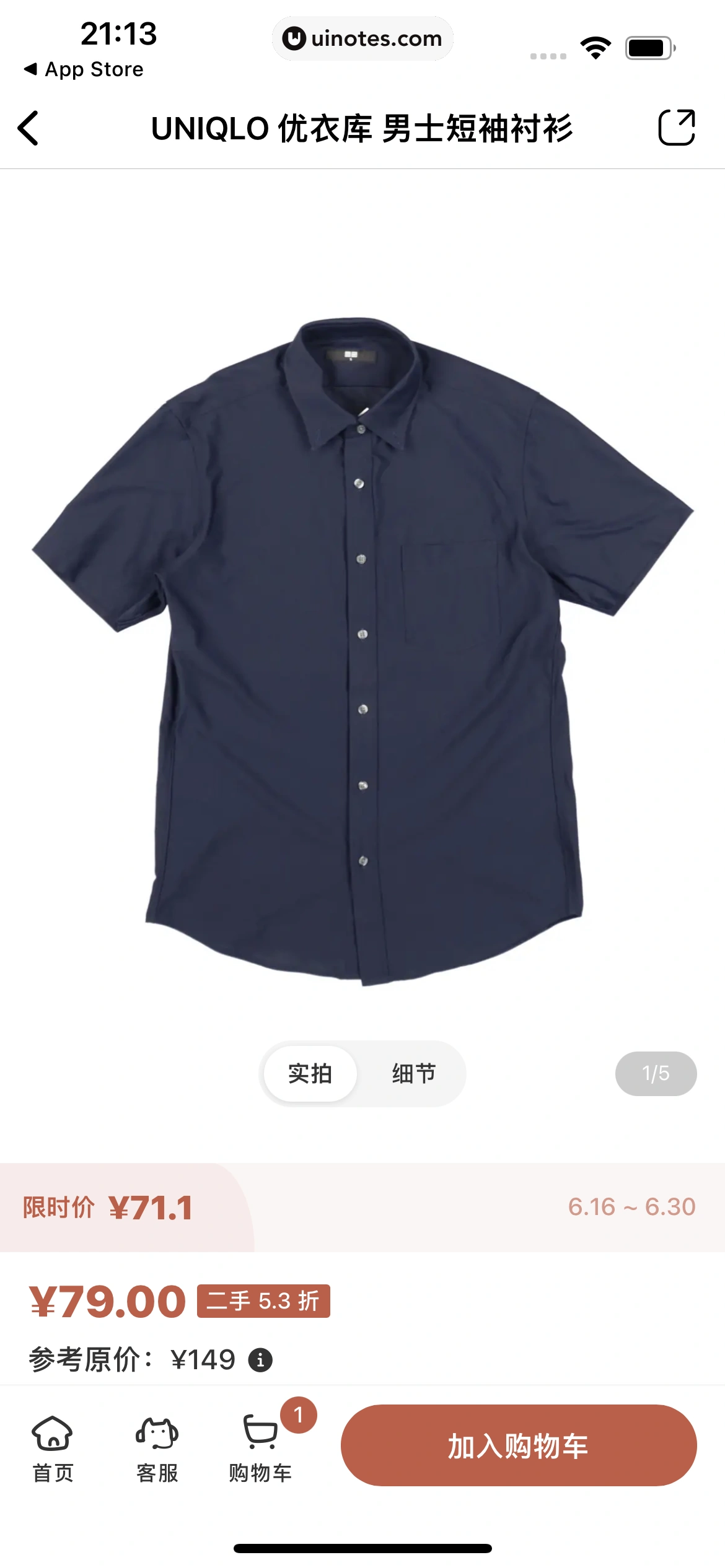Tap the cart badge showing 1 item

point(297,1415)
